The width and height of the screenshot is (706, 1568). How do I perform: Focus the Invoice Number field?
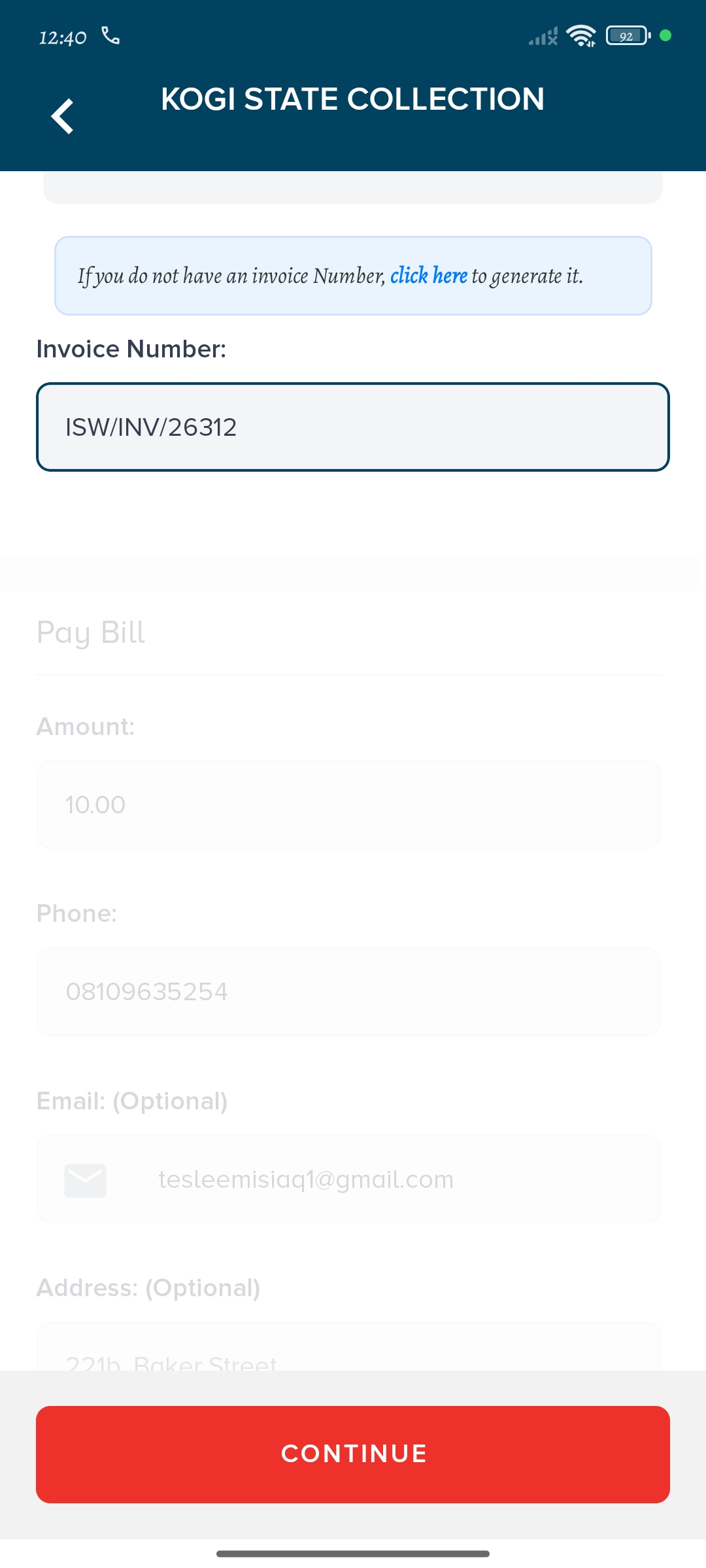pos(353,427)
